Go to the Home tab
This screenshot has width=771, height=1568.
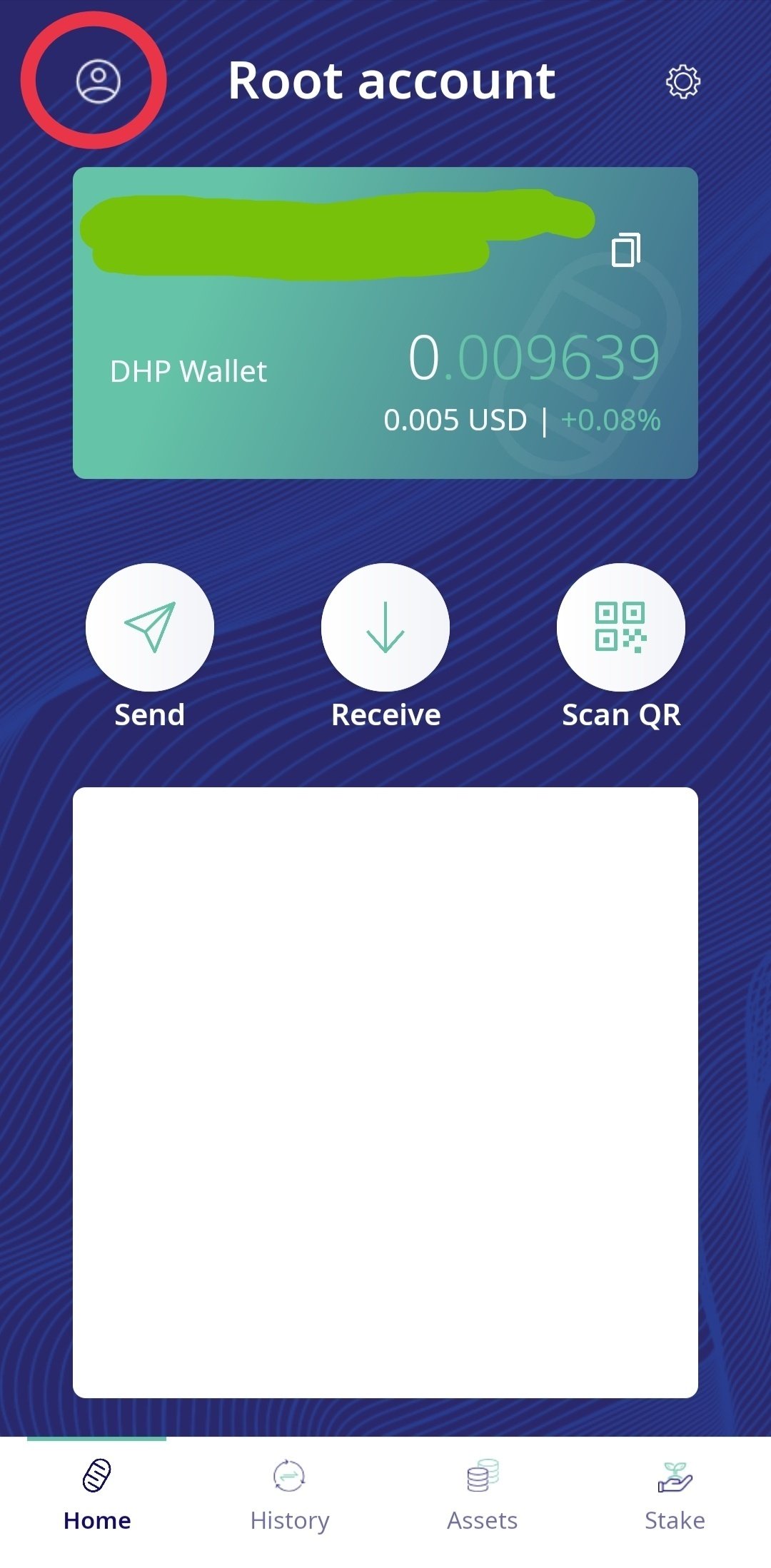(x=97, y=1494)
